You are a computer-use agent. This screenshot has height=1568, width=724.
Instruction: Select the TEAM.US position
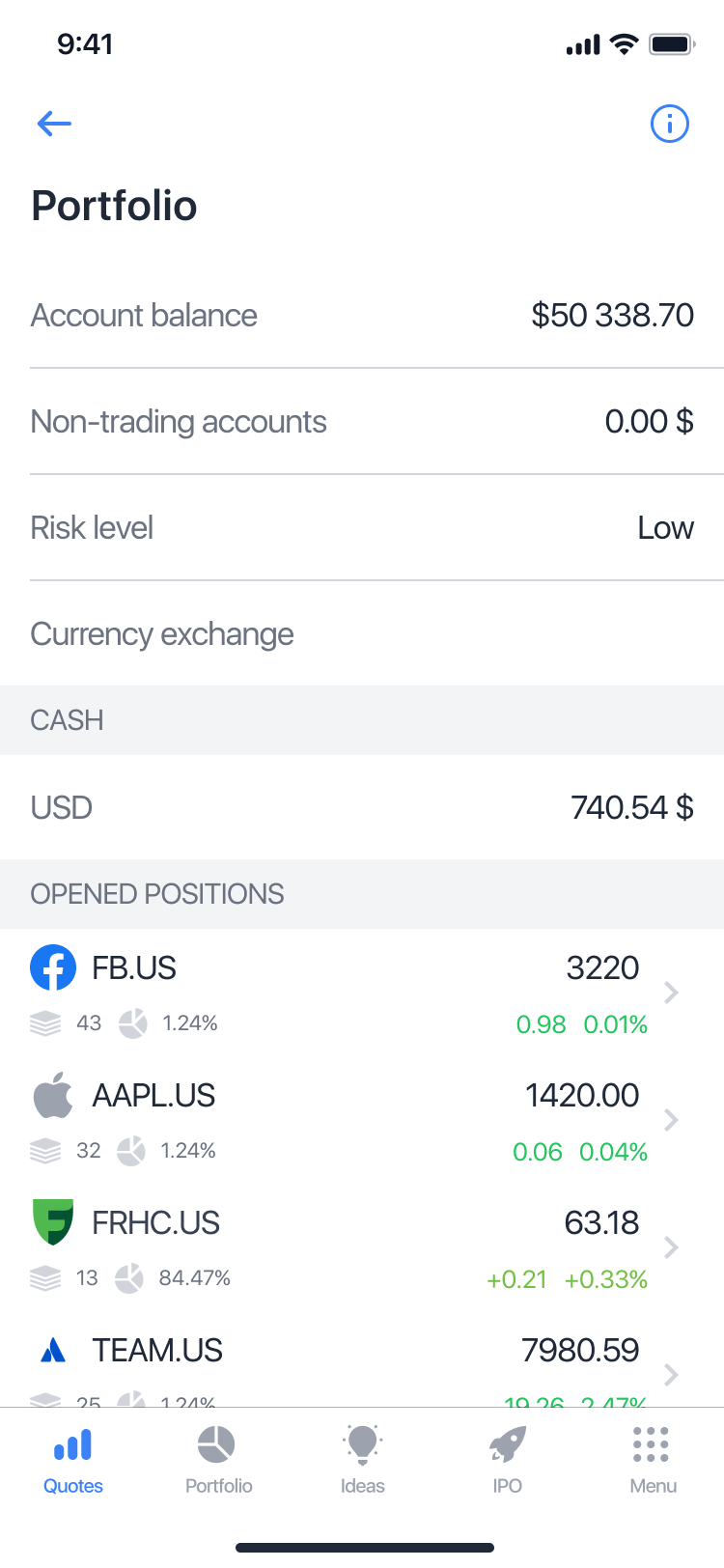tap(362, 1359)
